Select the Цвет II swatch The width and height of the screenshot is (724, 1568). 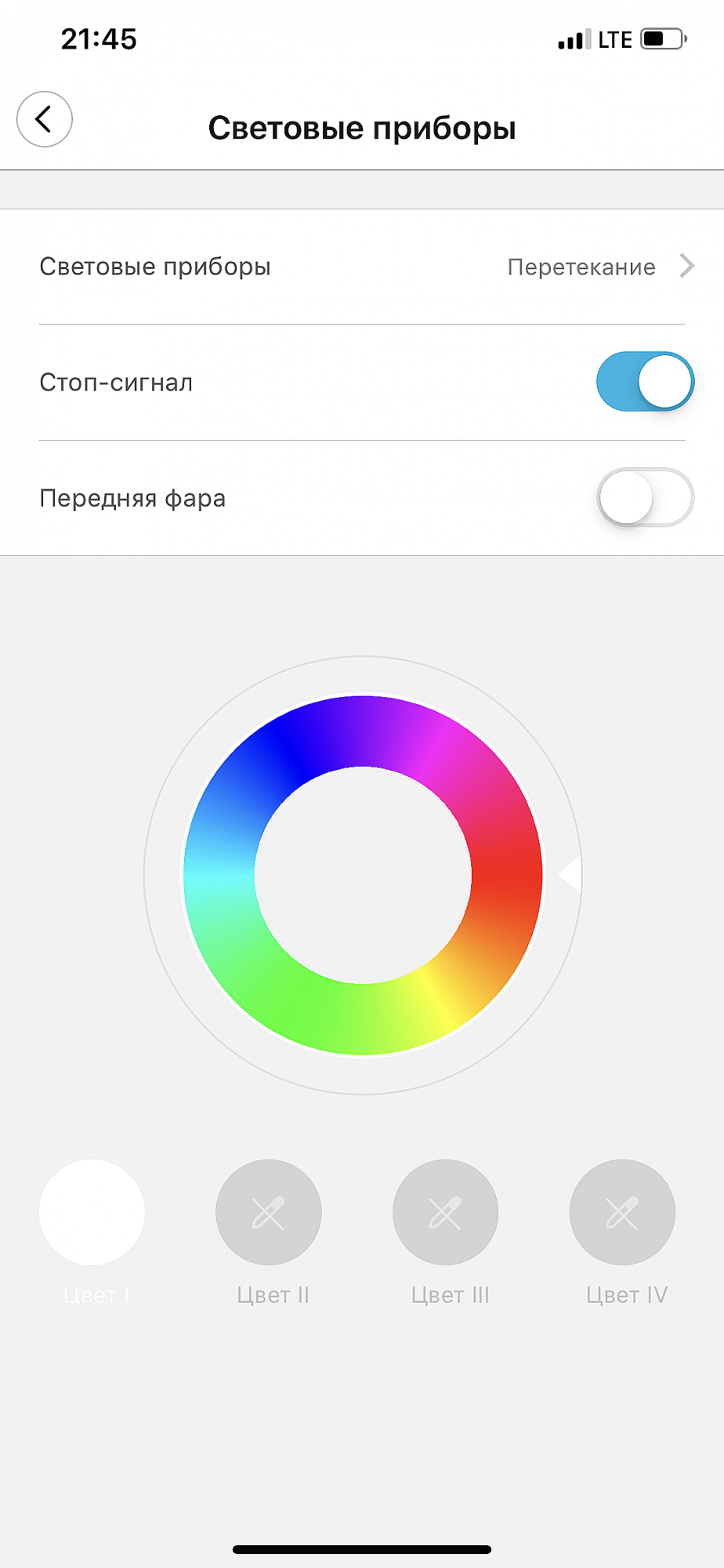(269, 1212)
